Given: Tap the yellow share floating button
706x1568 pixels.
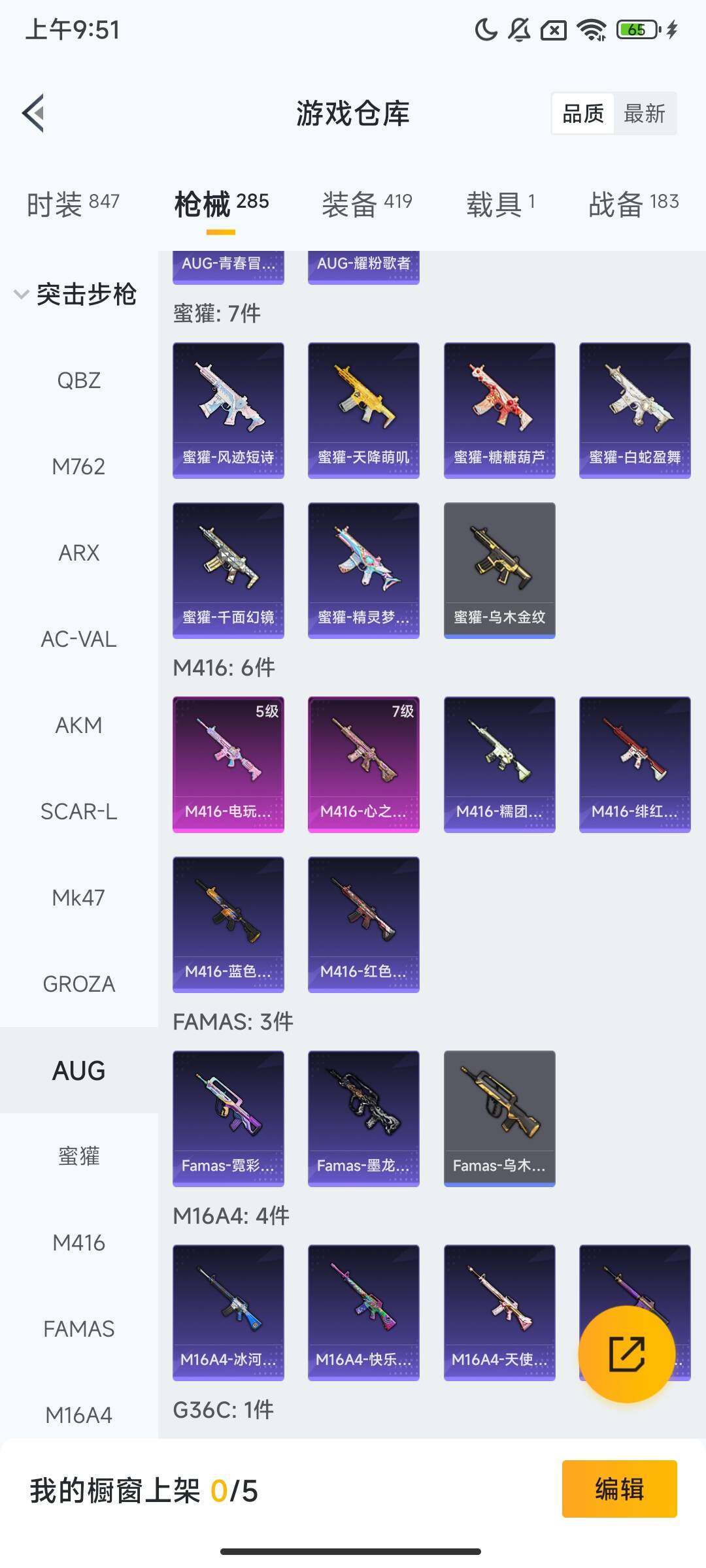Looking at the screenshot, I should coord(626,1354).
